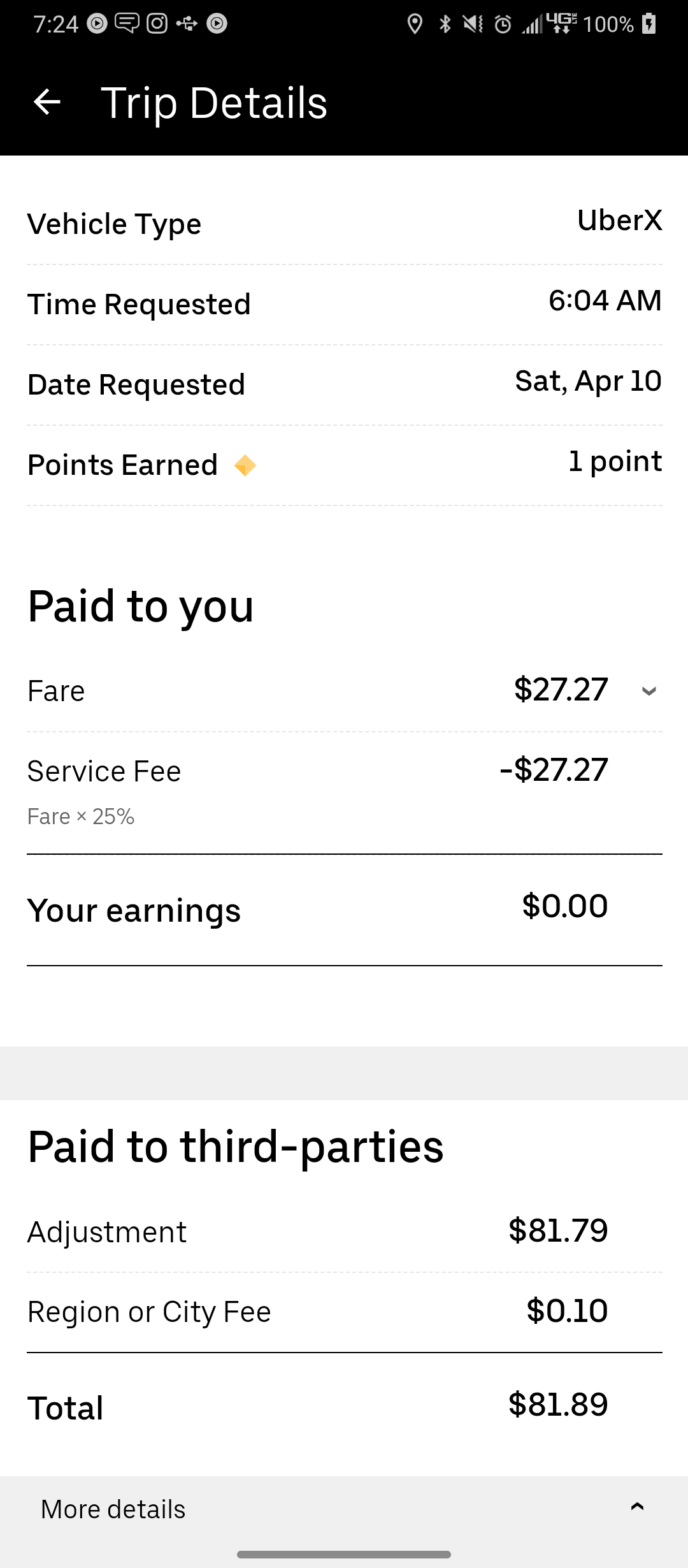Click the USB connection notification icon
688x1568 pixels.
coord(186,24)
